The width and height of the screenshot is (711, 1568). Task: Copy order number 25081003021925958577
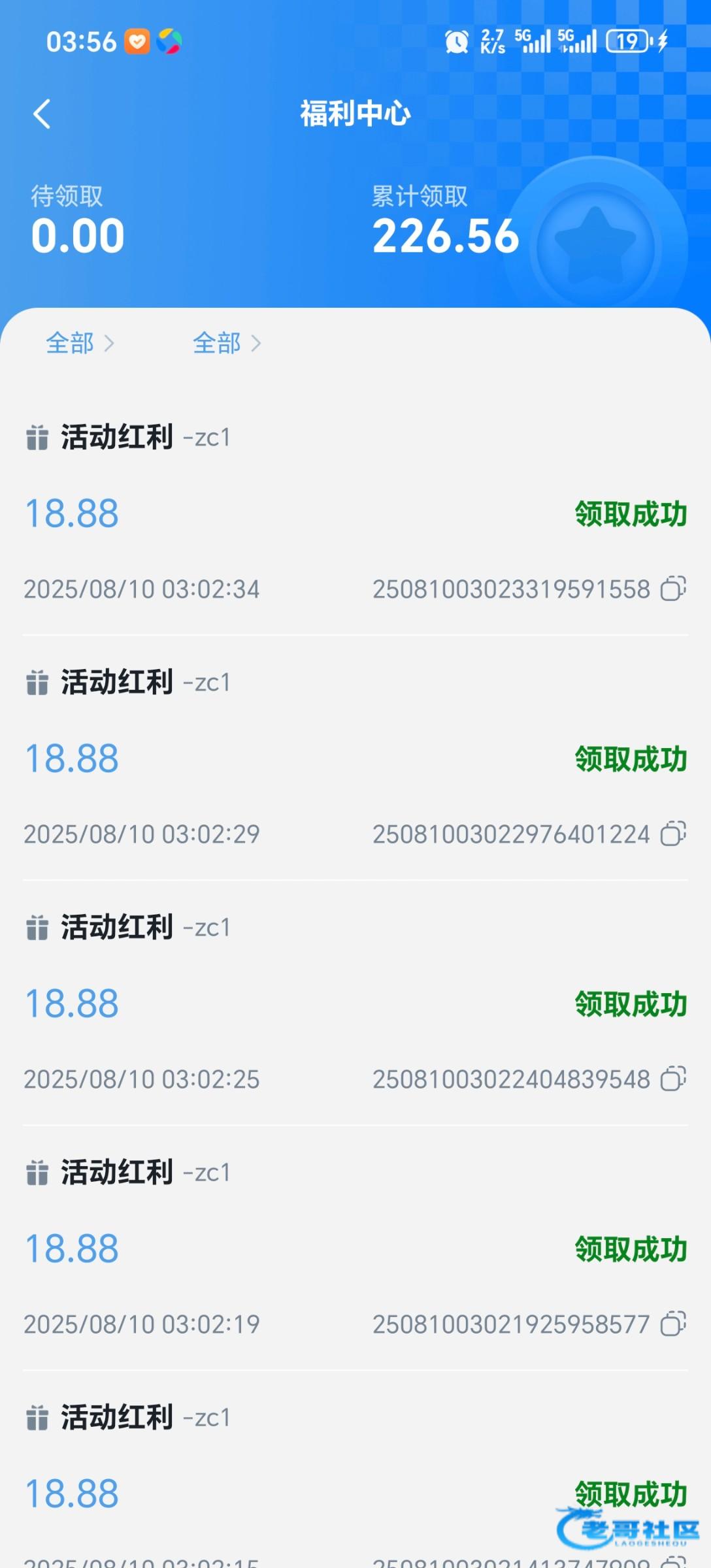tap(673, 1324)
